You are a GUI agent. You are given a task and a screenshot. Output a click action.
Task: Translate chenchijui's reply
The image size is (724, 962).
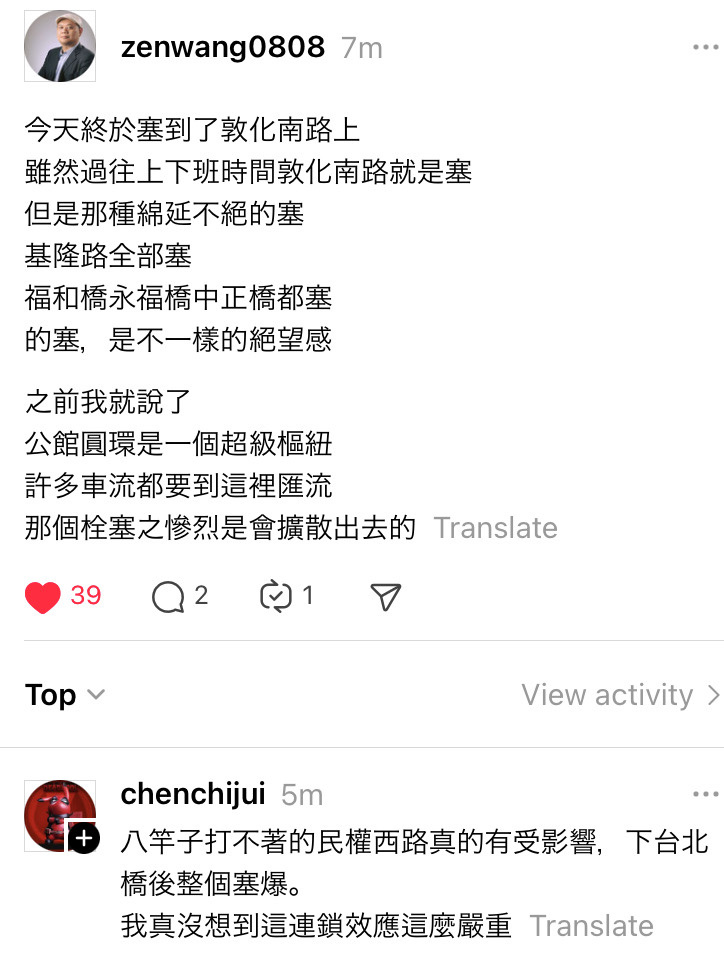click(591, 926)
